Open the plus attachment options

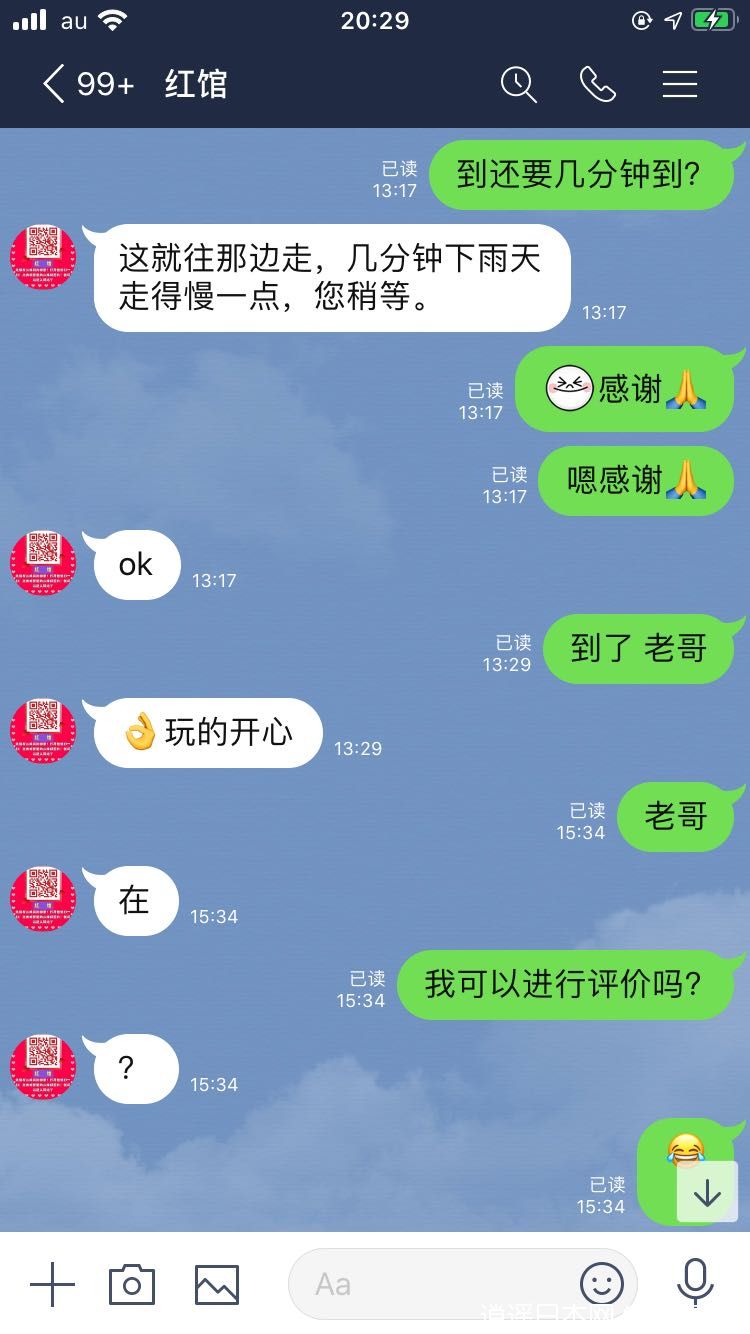click(52, 1283)
